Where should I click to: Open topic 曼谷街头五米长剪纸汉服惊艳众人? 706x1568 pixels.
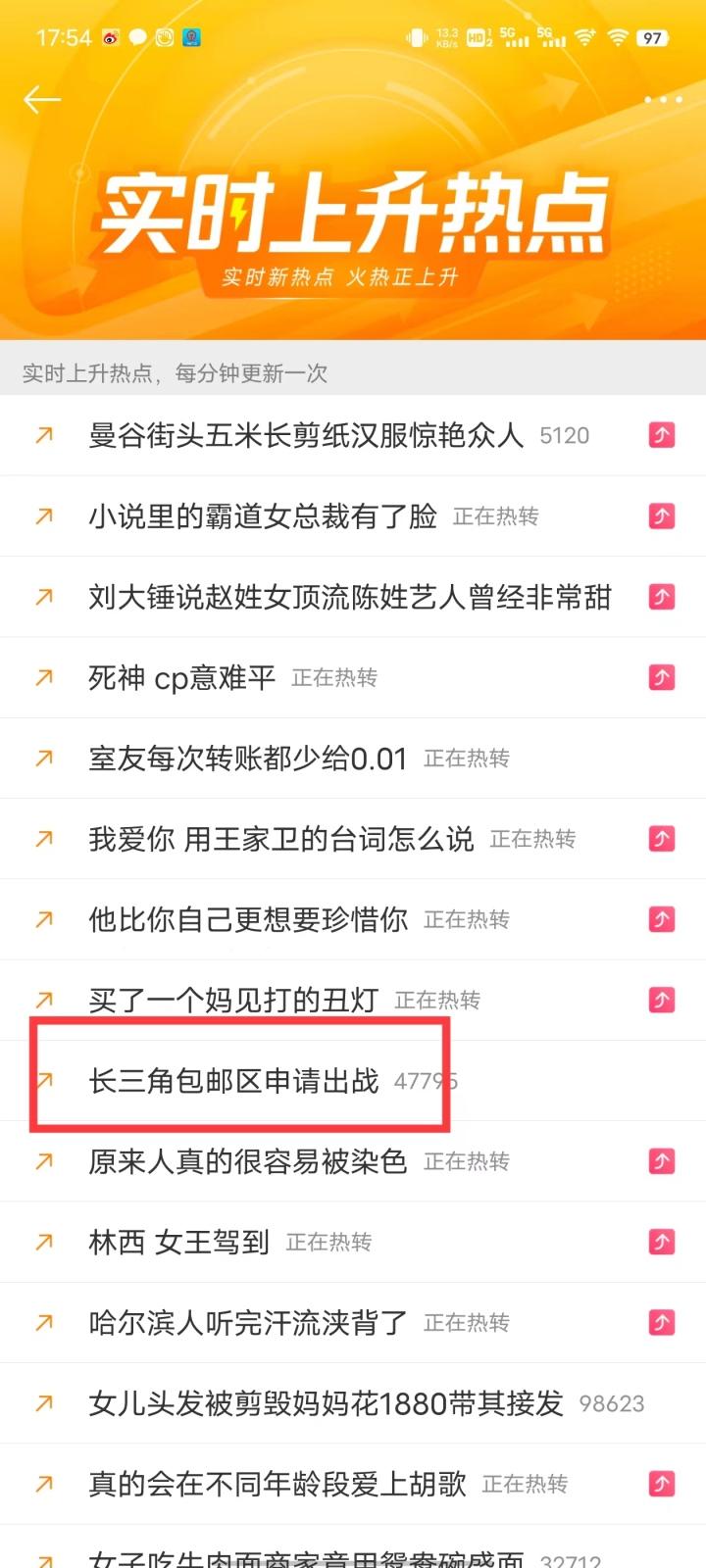click(x=305, y=436)
